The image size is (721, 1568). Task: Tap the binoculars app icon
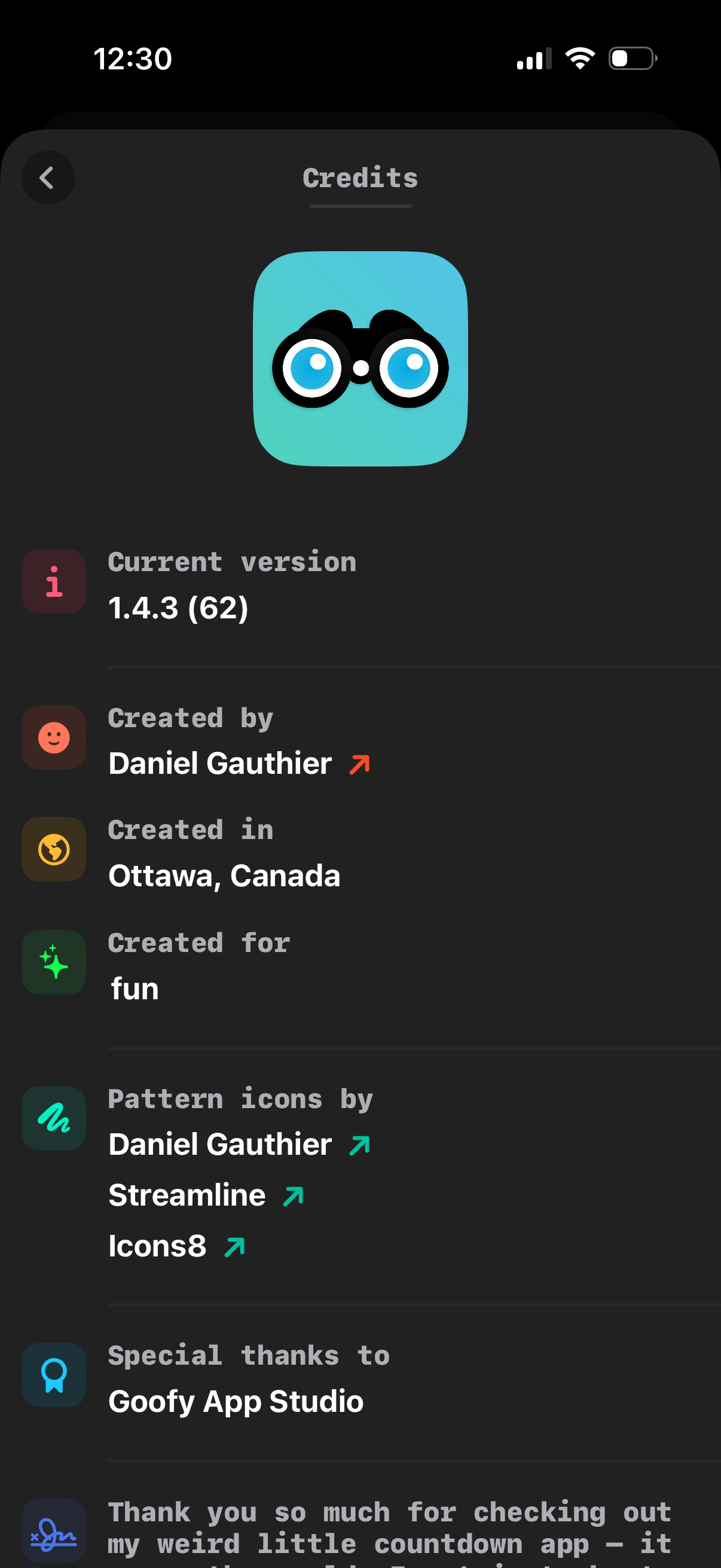point(360,361)
